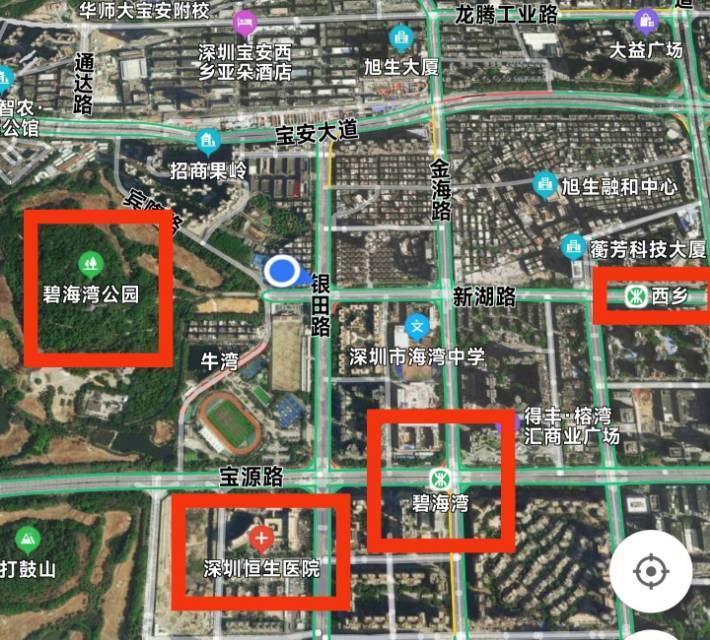Select the 旭生融和中心 marker
This screenshot has width=710, height=640.
click(x=545, y=183)
